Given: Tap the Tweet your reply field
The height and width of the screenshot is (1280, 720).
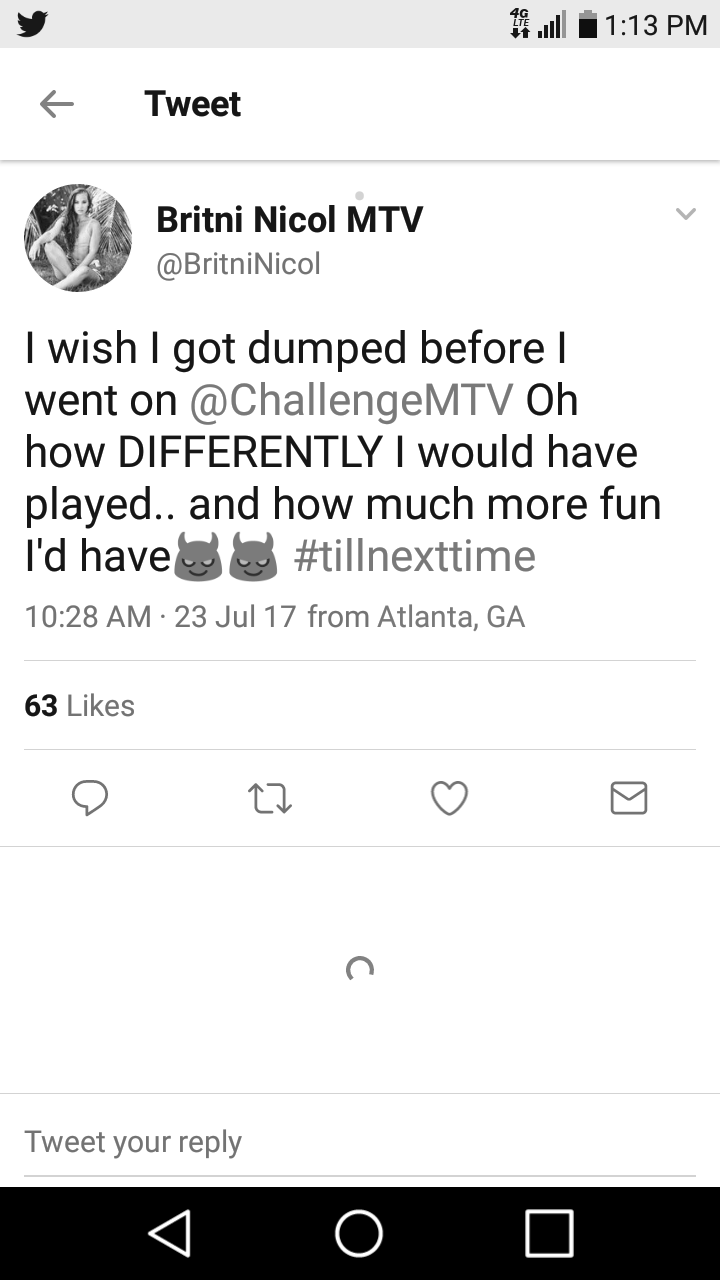Looking at the screenshot, I should pyautogui.click(x=360, y=1142).
